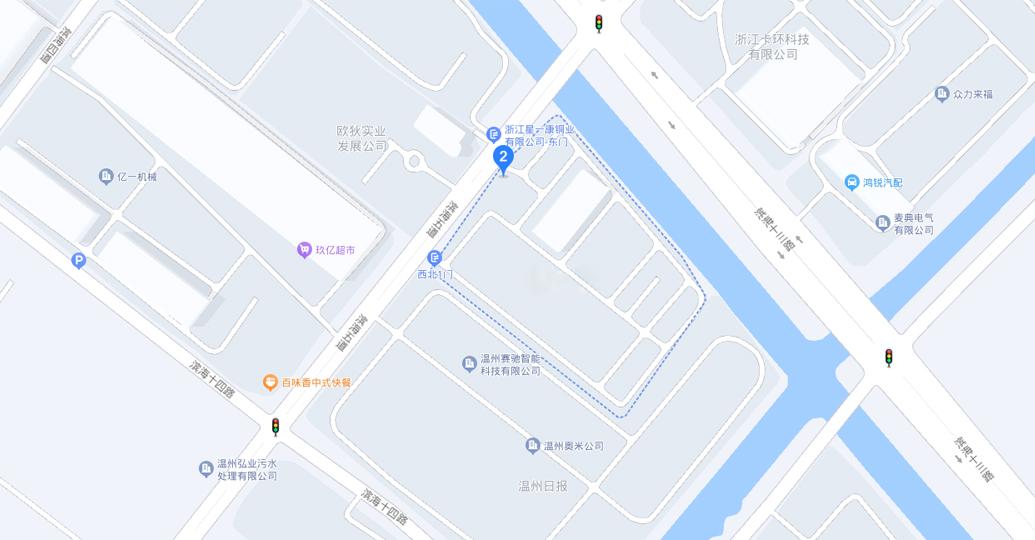Tap the 温州赛驰智能科技有限公司 marker

(469, 364)
